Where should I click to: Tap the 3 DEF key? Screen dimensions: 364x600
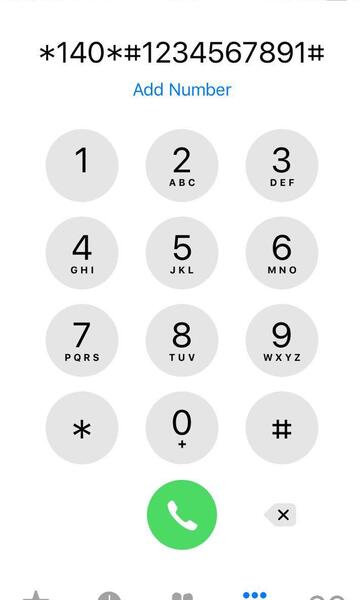[x=282, y=165]
